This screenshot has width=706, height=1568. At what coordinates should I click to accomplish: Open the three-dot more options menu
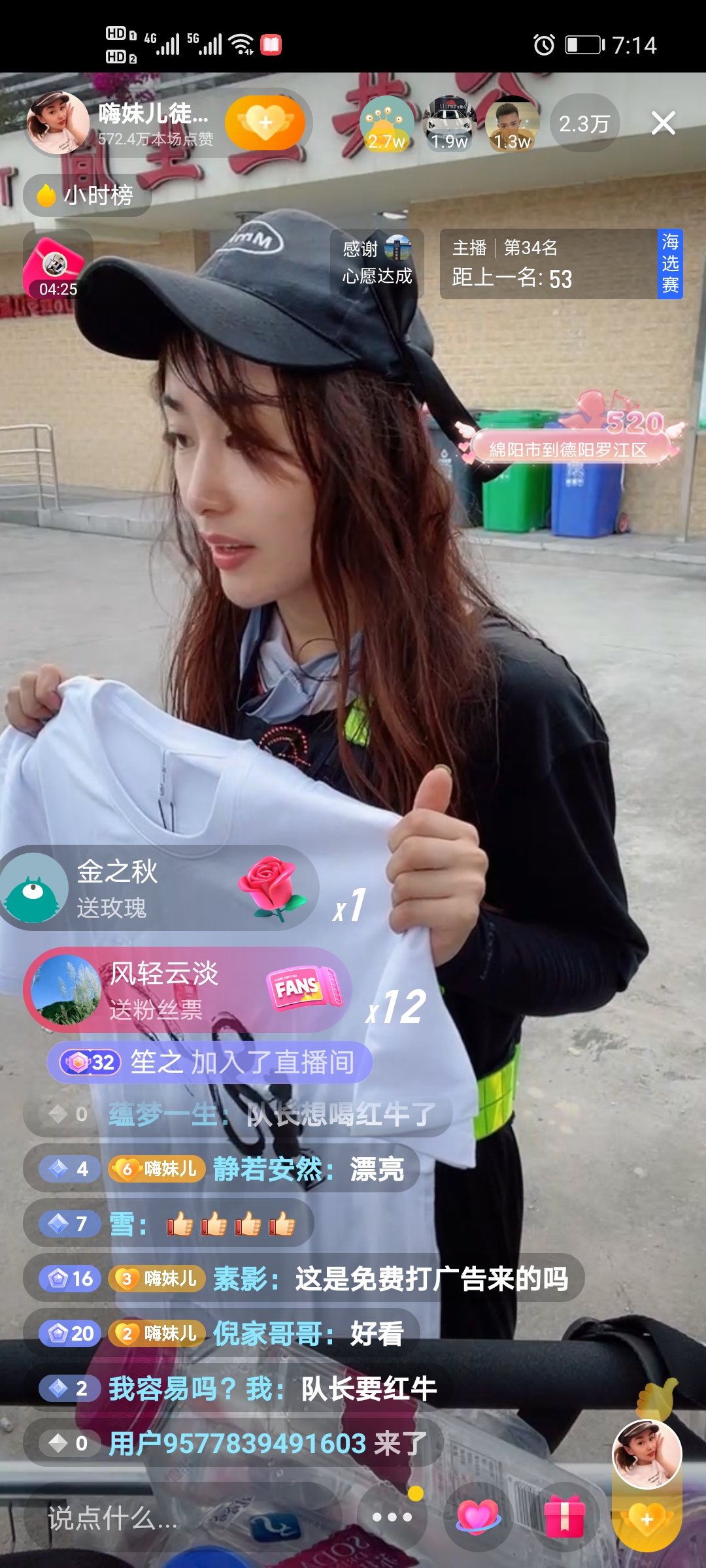[392, 1517]
